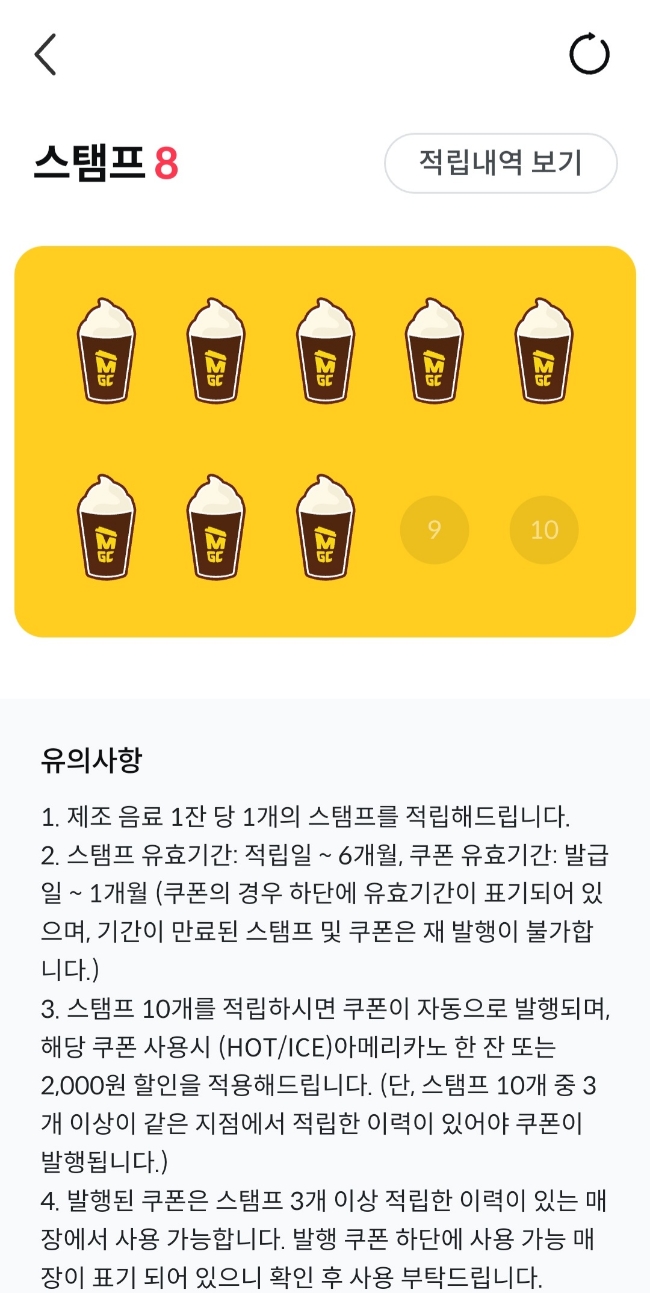Open 적립내역 보기 stamp history
The image size is (650, 1293).
pos(500,163)
